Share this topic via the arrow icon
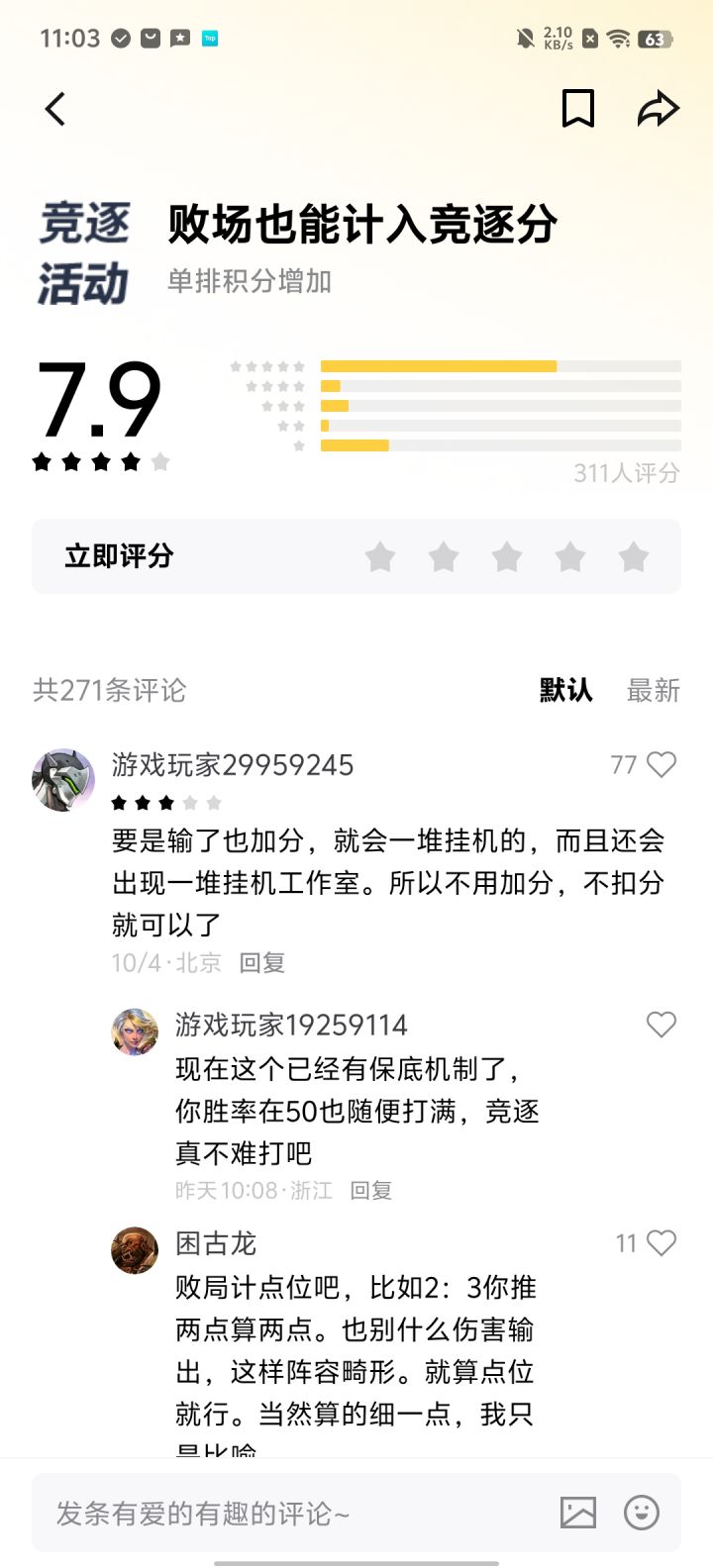 pos(658,109)
